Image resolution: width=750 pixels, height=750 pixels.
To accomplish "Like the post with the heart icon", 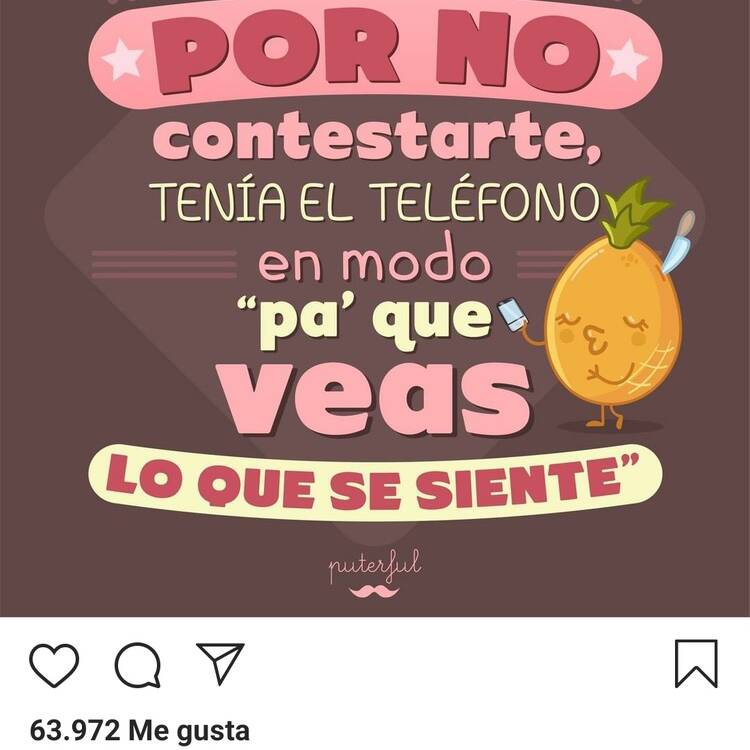I will (x=53, y=665).
